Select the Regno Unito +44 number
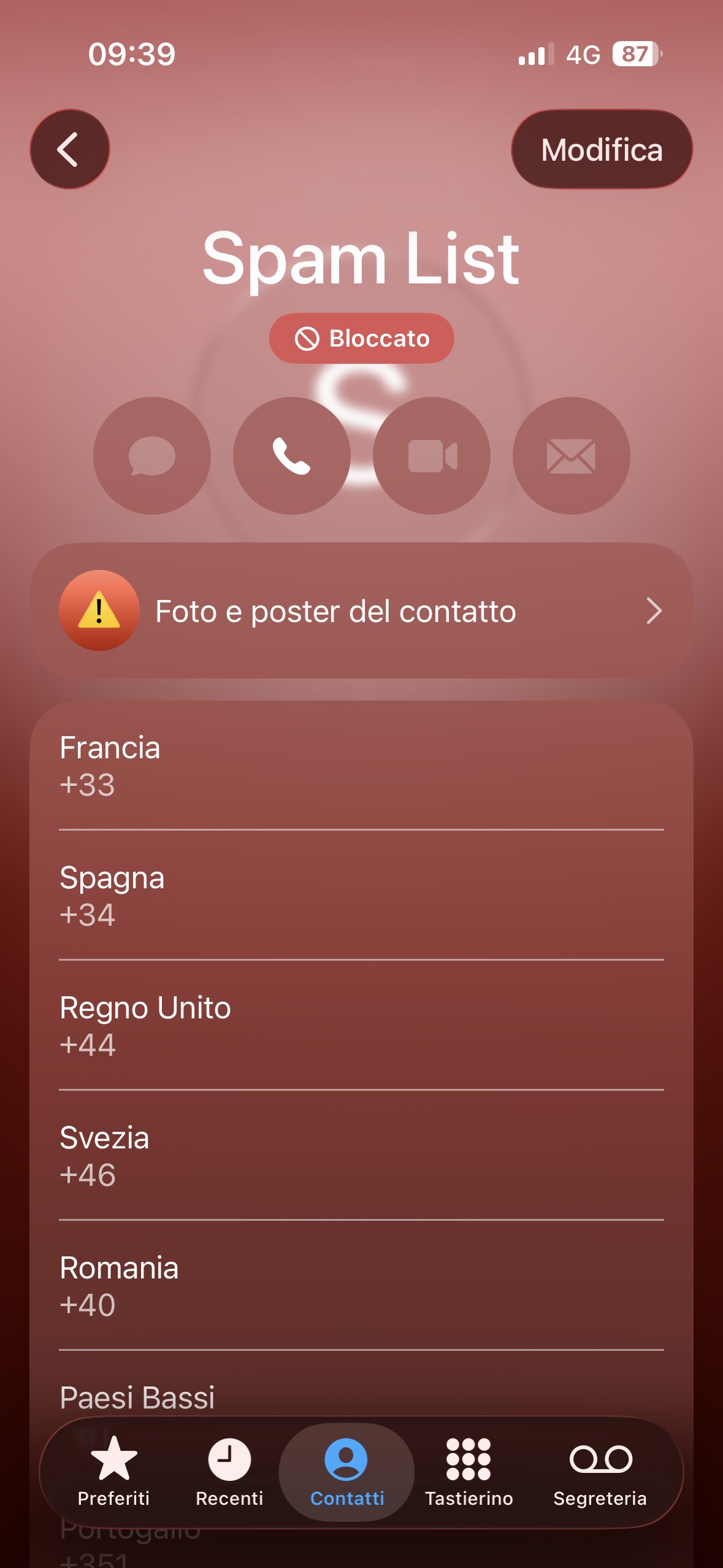Screen dimensions: 723x1568 tap(361, 1026)
